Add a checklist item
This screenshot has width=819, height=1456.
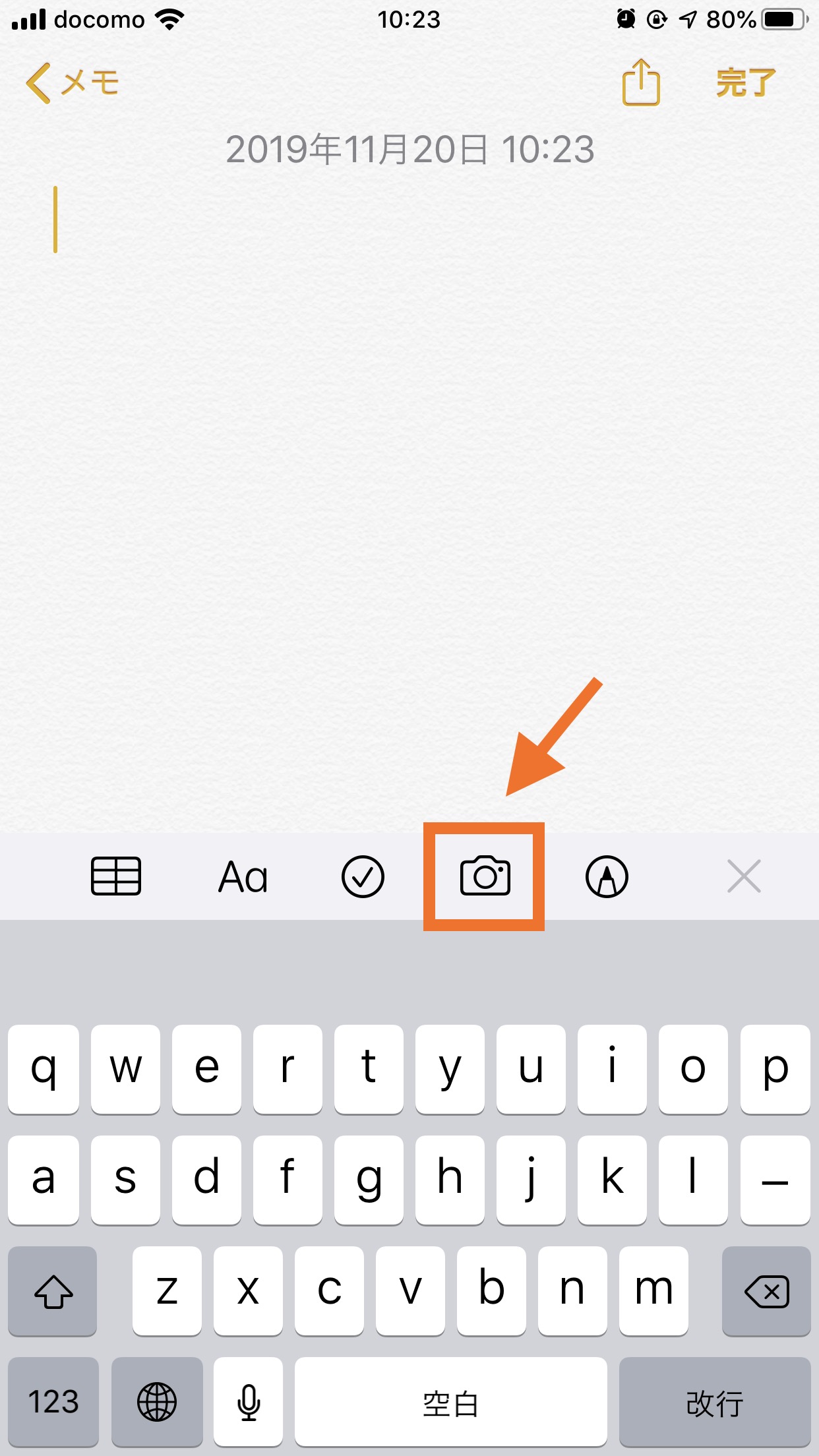pyautogui.click(x=363, y=877)
